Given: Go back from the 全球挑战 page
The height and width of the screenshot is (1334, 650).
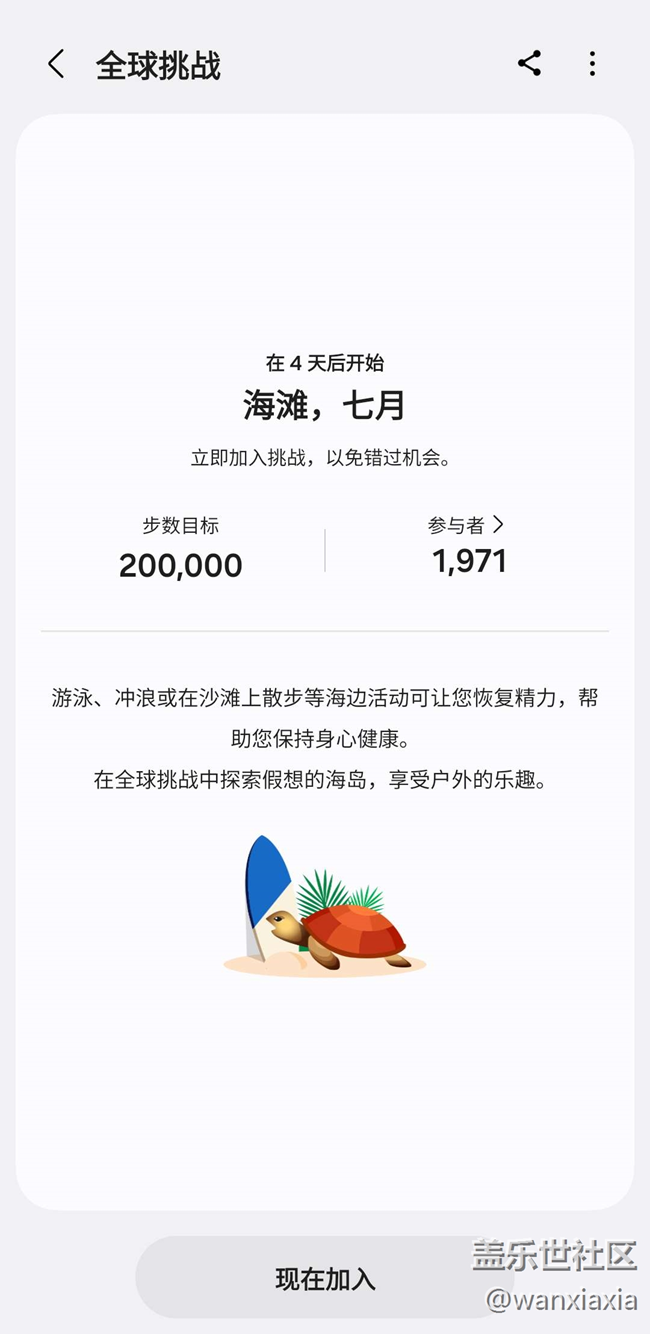Looking at the screenshot, I should click(56, 65).
